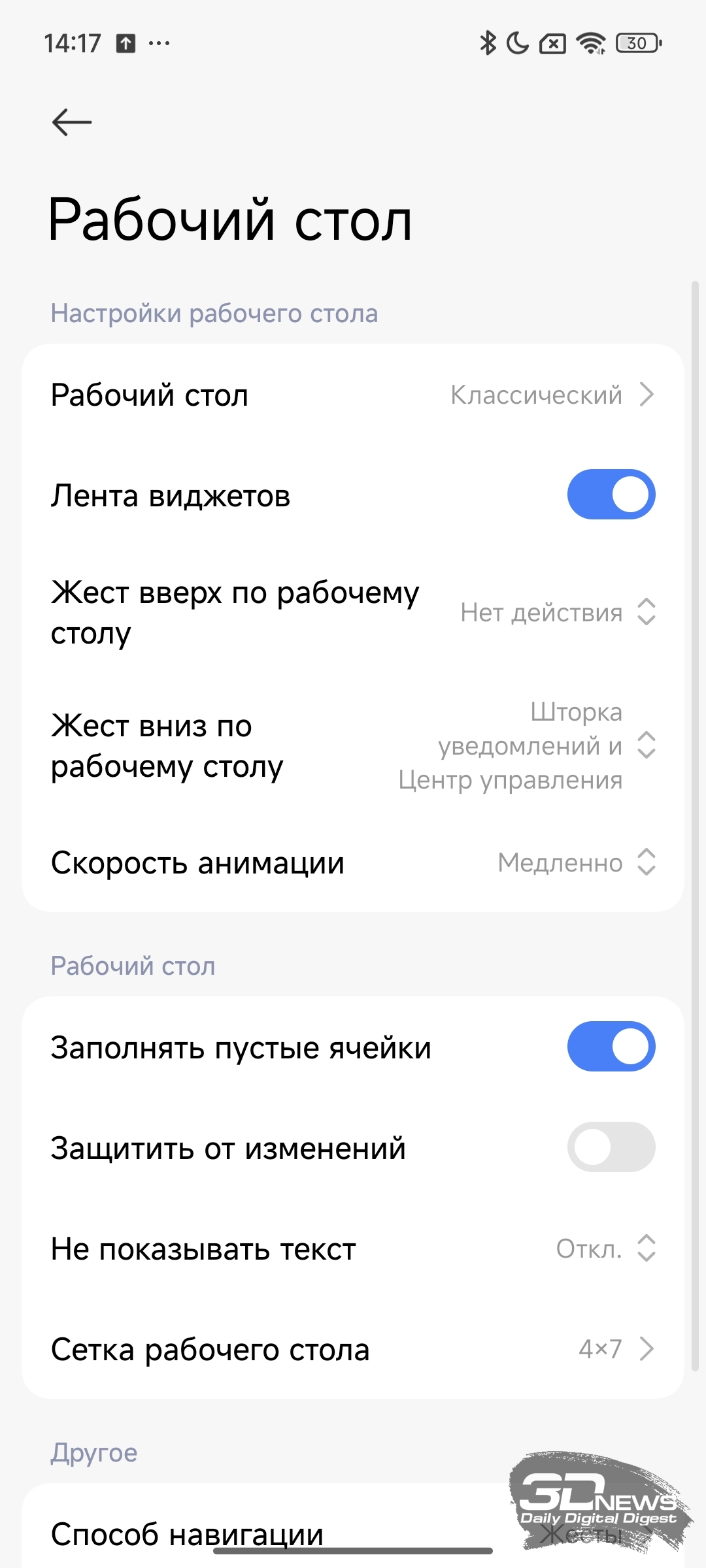Turn off the Лента виджетов switch

611,495
